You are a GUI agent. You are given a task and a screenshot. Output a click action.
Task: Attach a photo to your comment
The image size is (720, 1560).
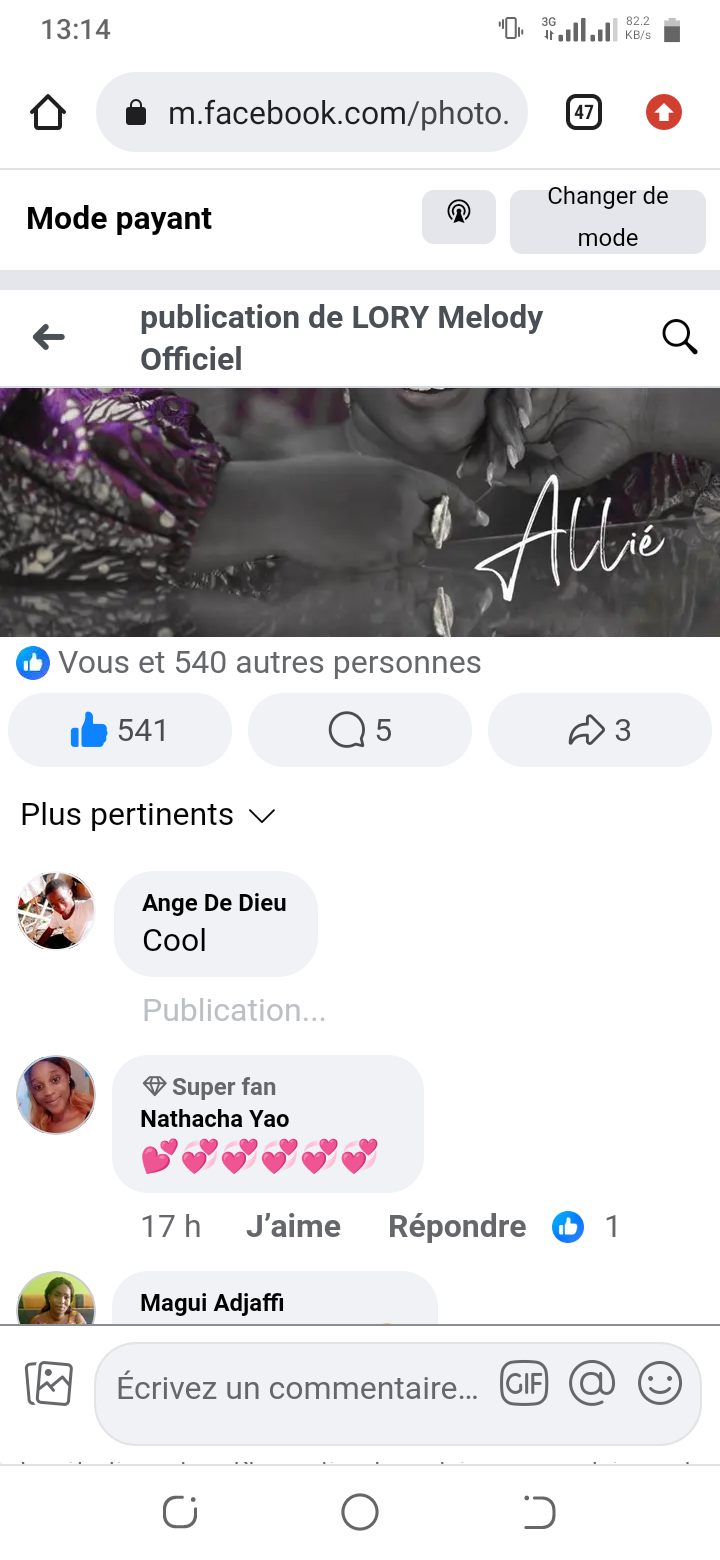click(x=49, y=1385)
